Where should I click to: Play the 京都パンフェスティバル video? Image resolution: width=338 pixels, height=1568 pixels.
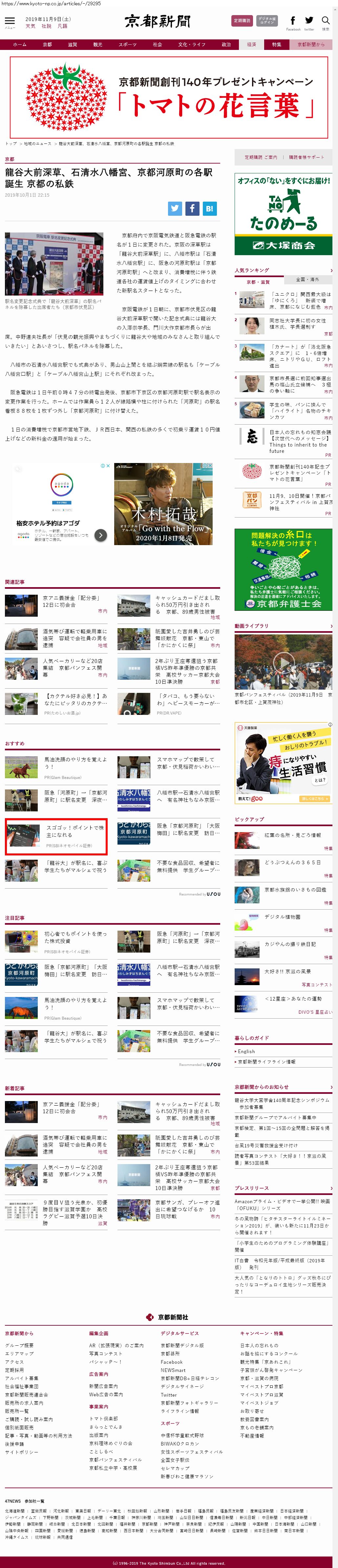(283, 662)
